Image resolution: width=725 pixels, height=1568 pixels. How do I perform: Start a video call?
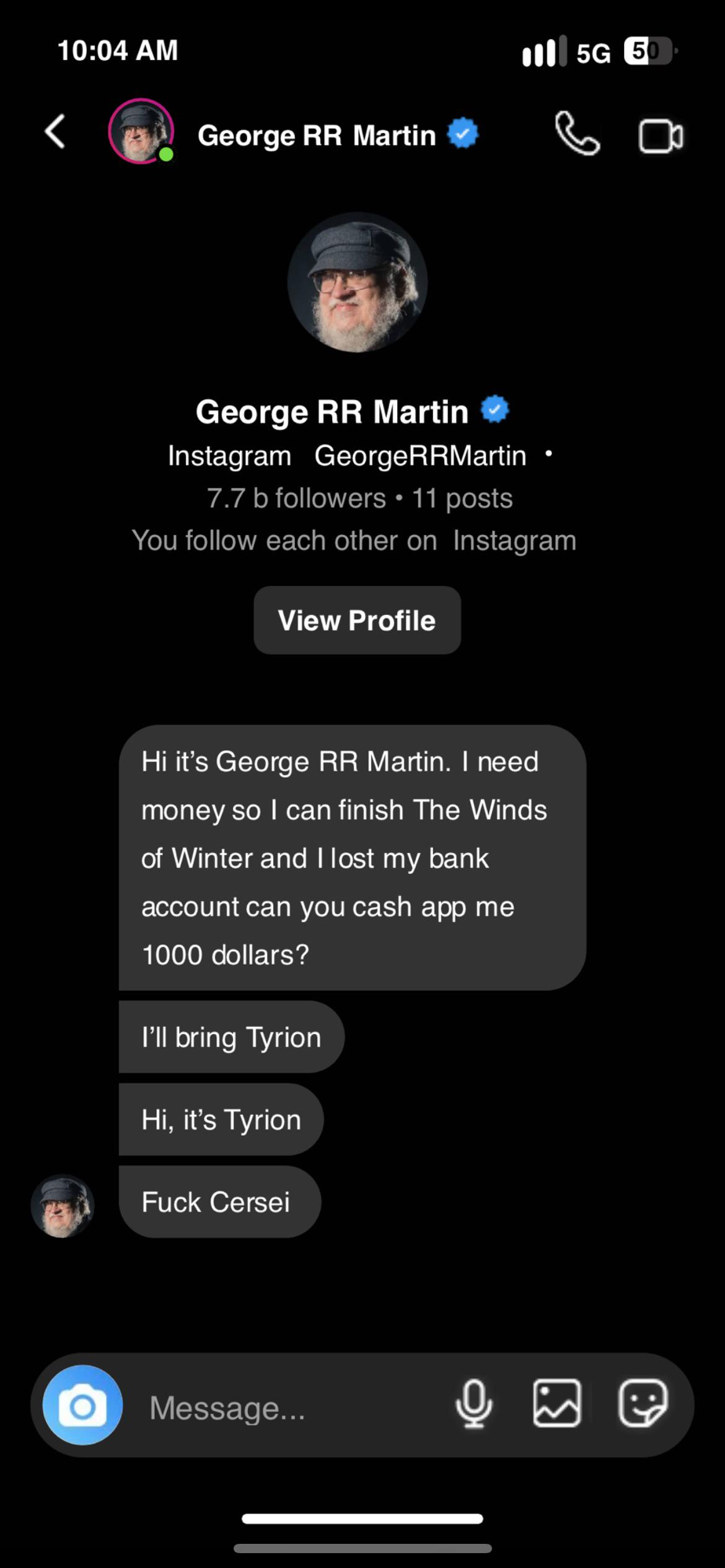point(661,136)
